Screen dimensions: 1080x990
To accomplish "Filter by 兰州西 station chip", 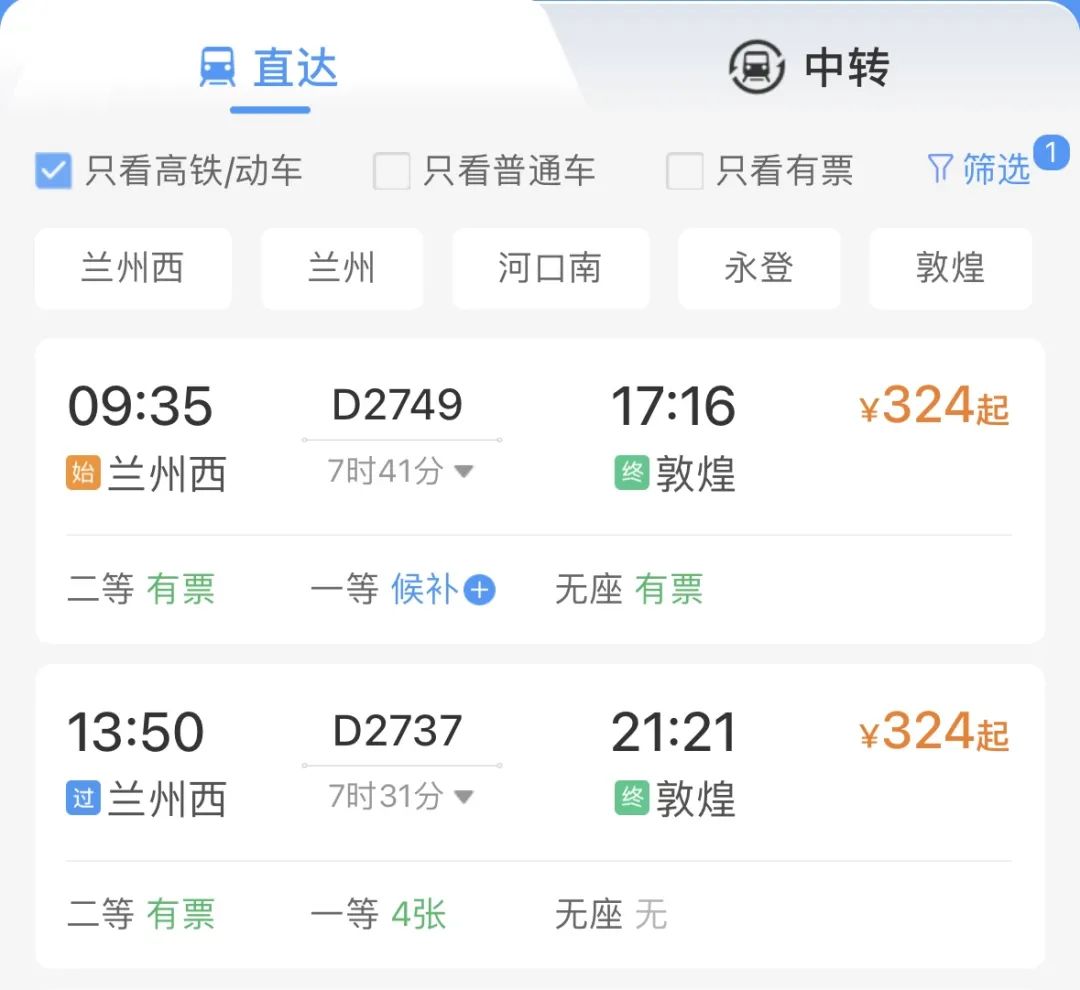I will pos(133,268).
